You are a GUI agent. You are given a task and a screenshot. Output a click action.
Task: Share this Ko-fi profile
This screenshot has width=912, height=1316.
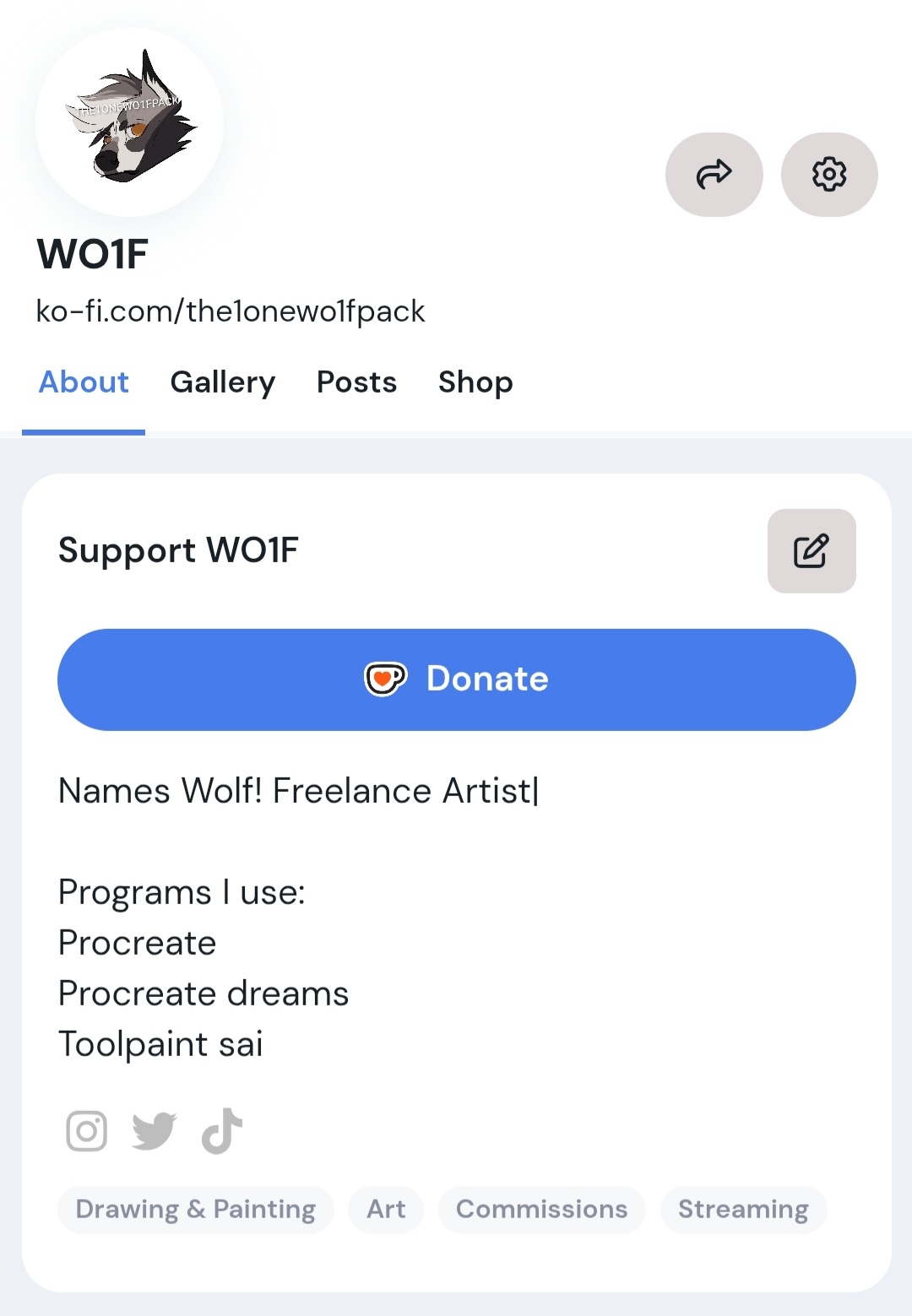tap(714, 175)
